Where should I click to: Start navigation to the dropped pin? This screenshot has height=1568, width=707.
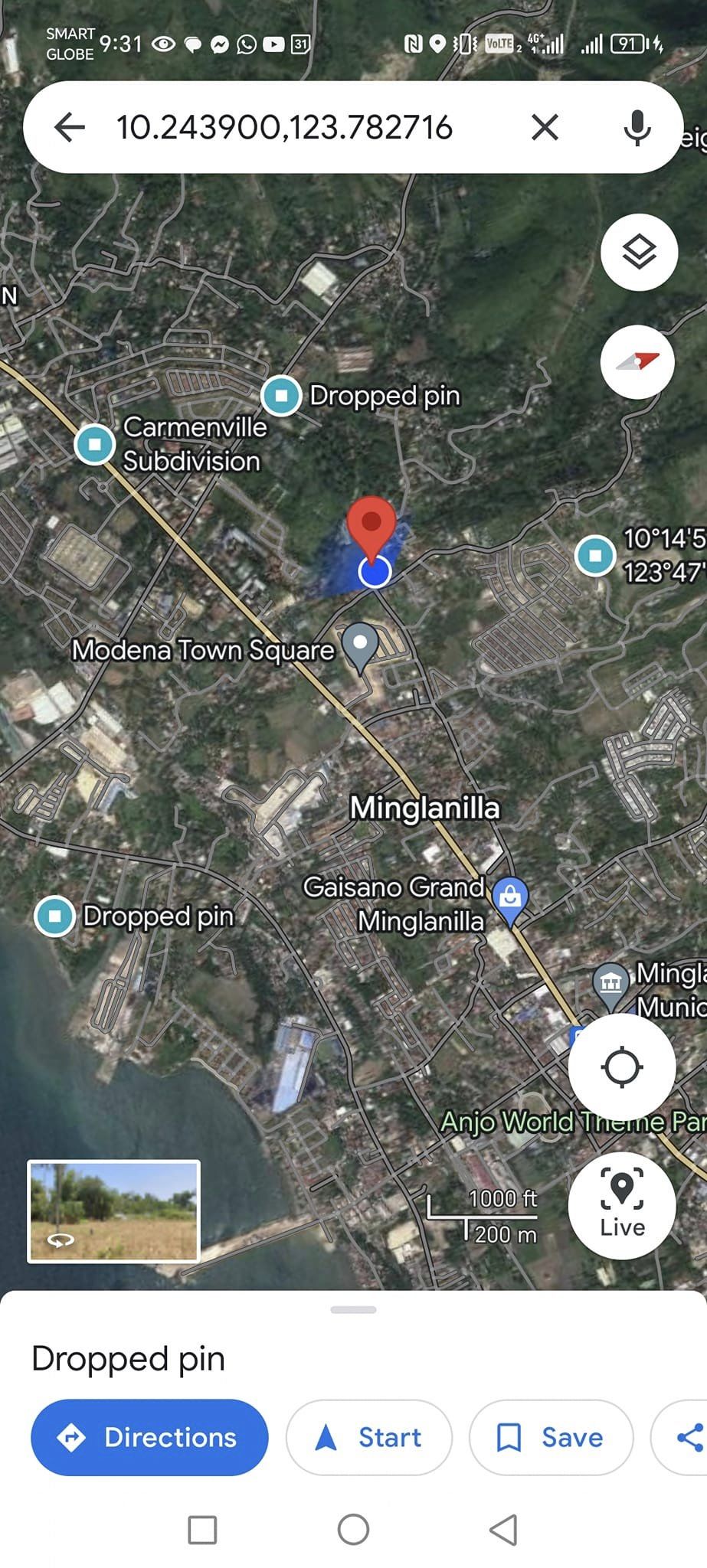[x=369, y=1437]
